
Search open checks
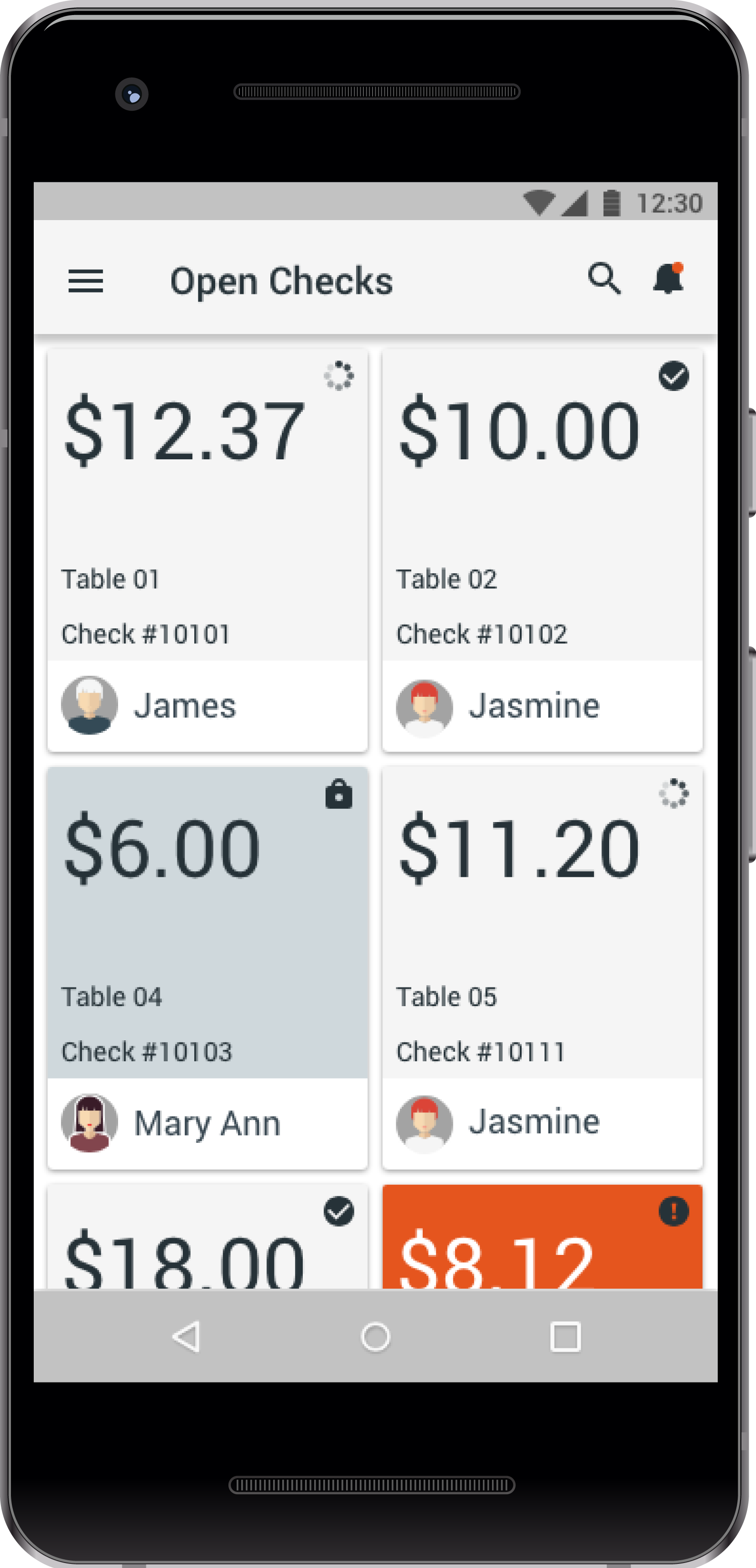(604, 279)
